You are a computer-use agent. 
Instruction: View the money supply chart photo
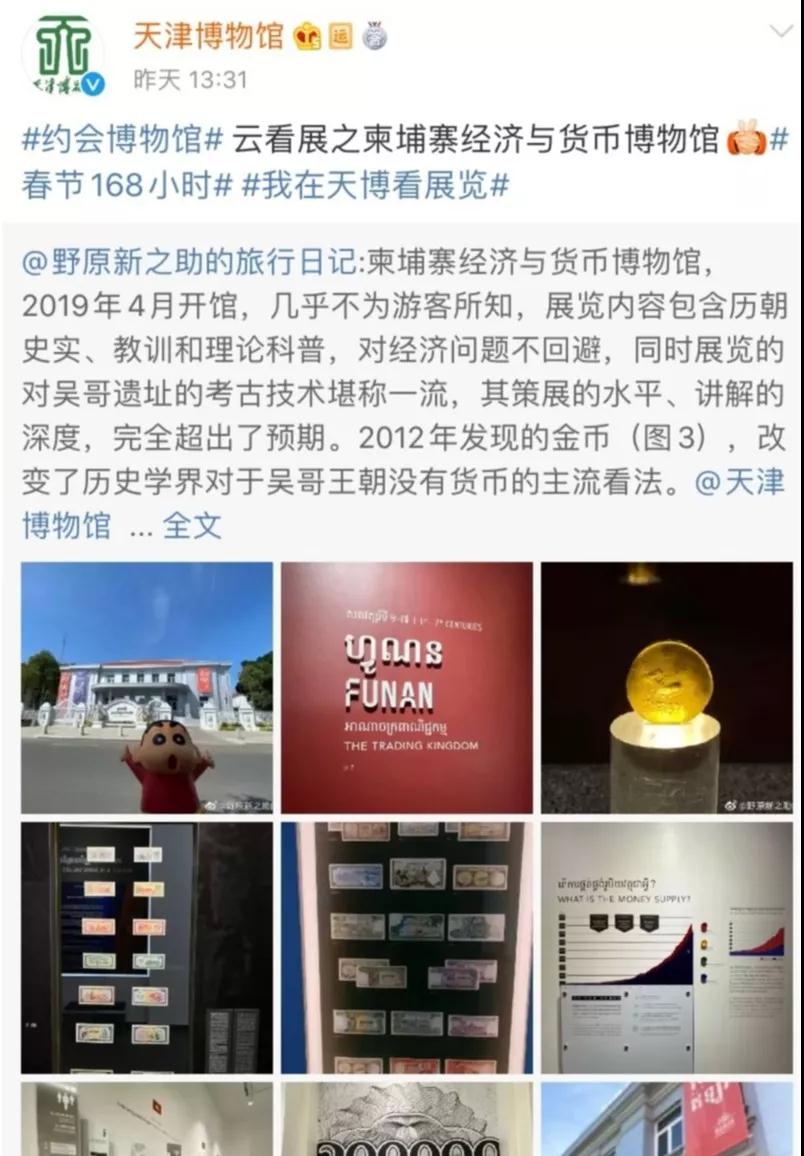click(666, 947)
